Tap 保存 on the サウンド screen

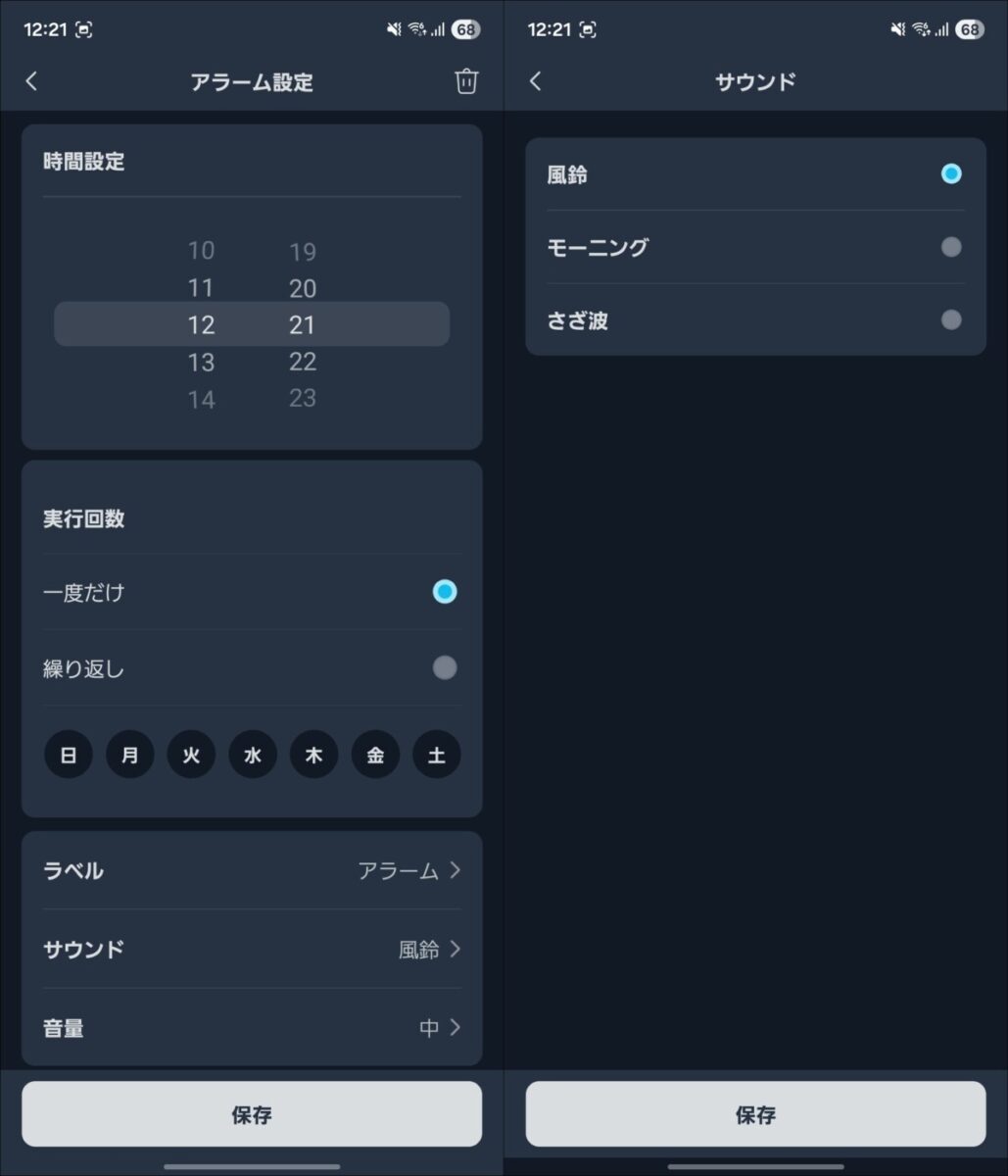coord(755,1114)
